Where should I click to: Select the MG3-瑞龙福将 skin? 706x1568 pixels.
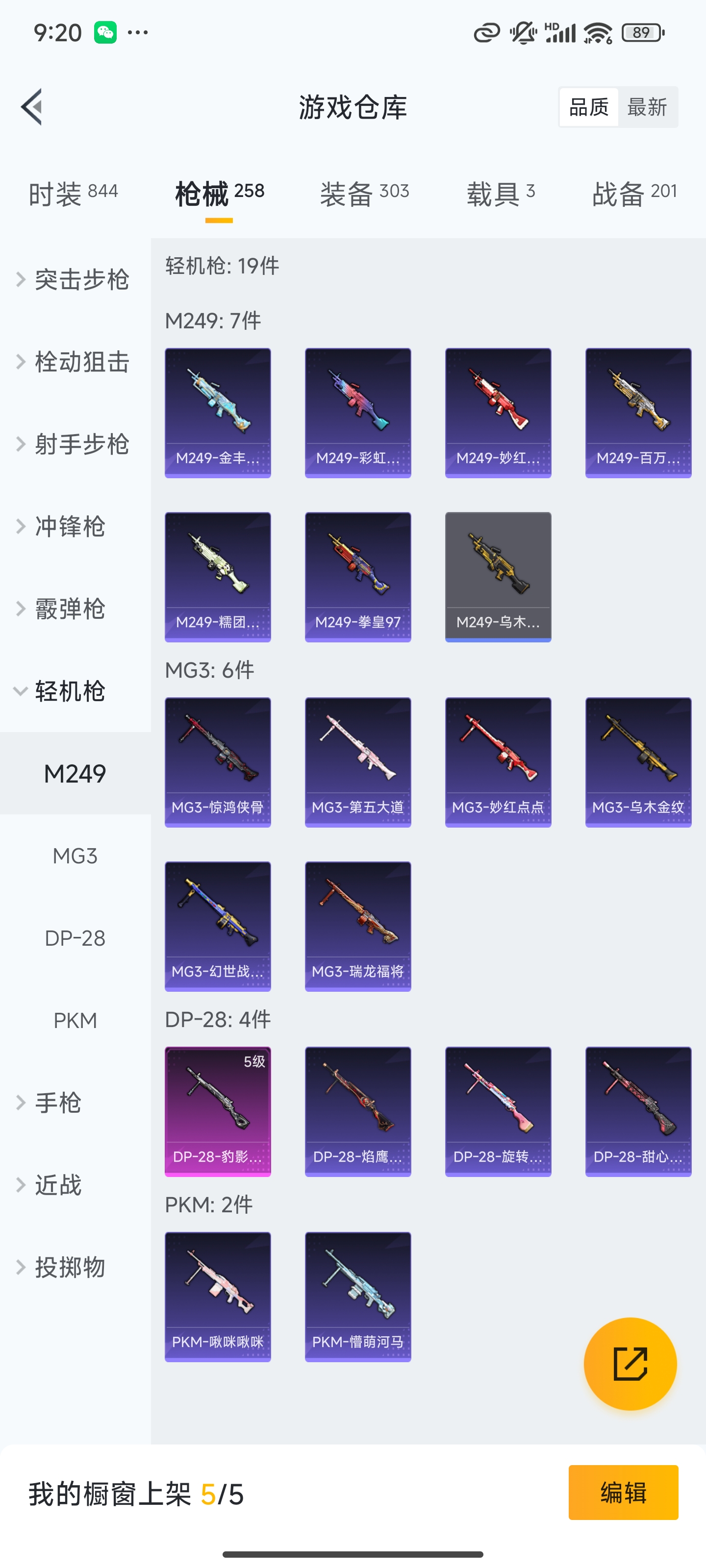(357, 925)
